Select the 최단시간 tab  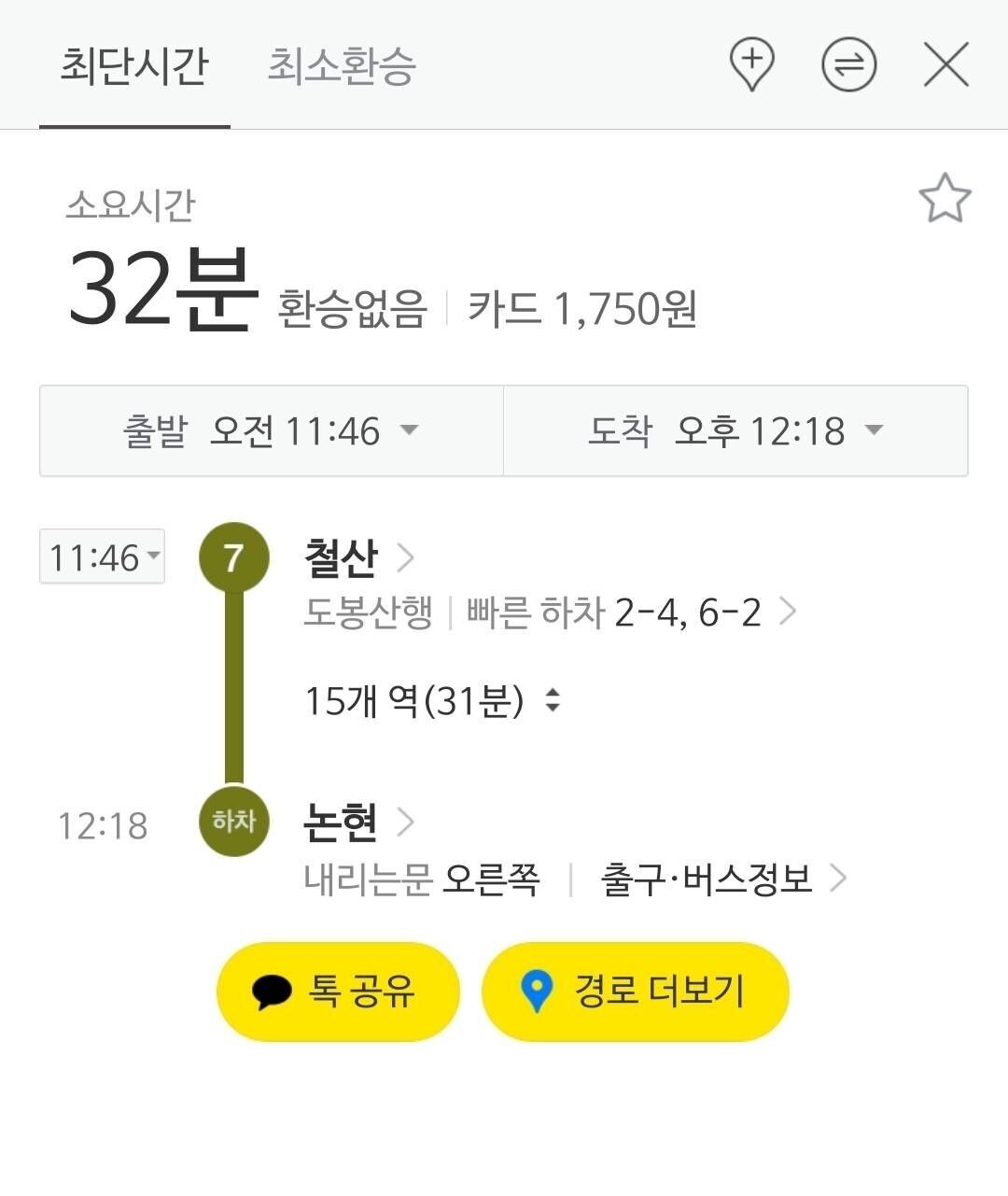pos(134,65)
